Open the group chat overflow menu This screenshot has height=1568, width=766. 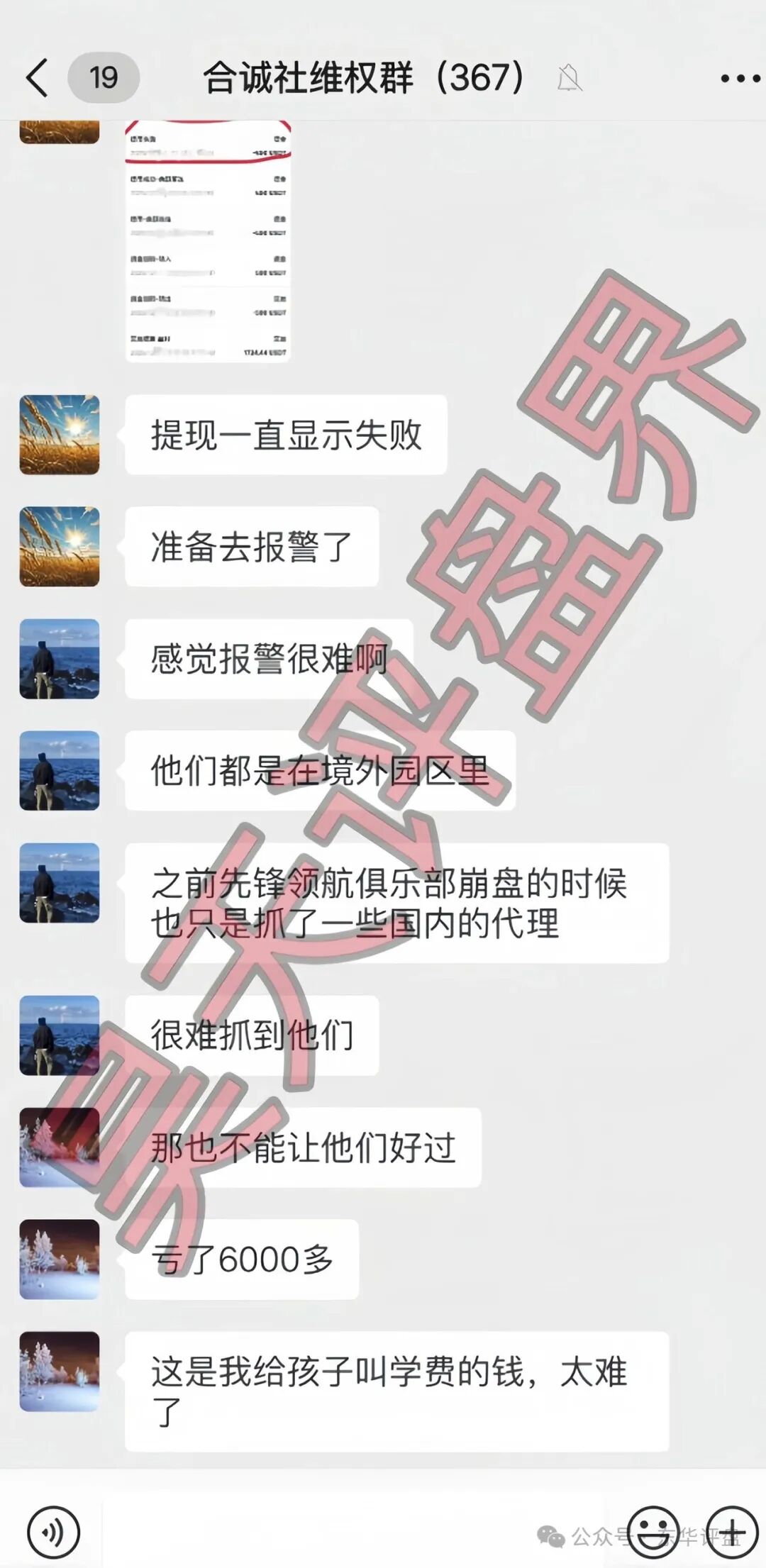[x=740, y=78]
